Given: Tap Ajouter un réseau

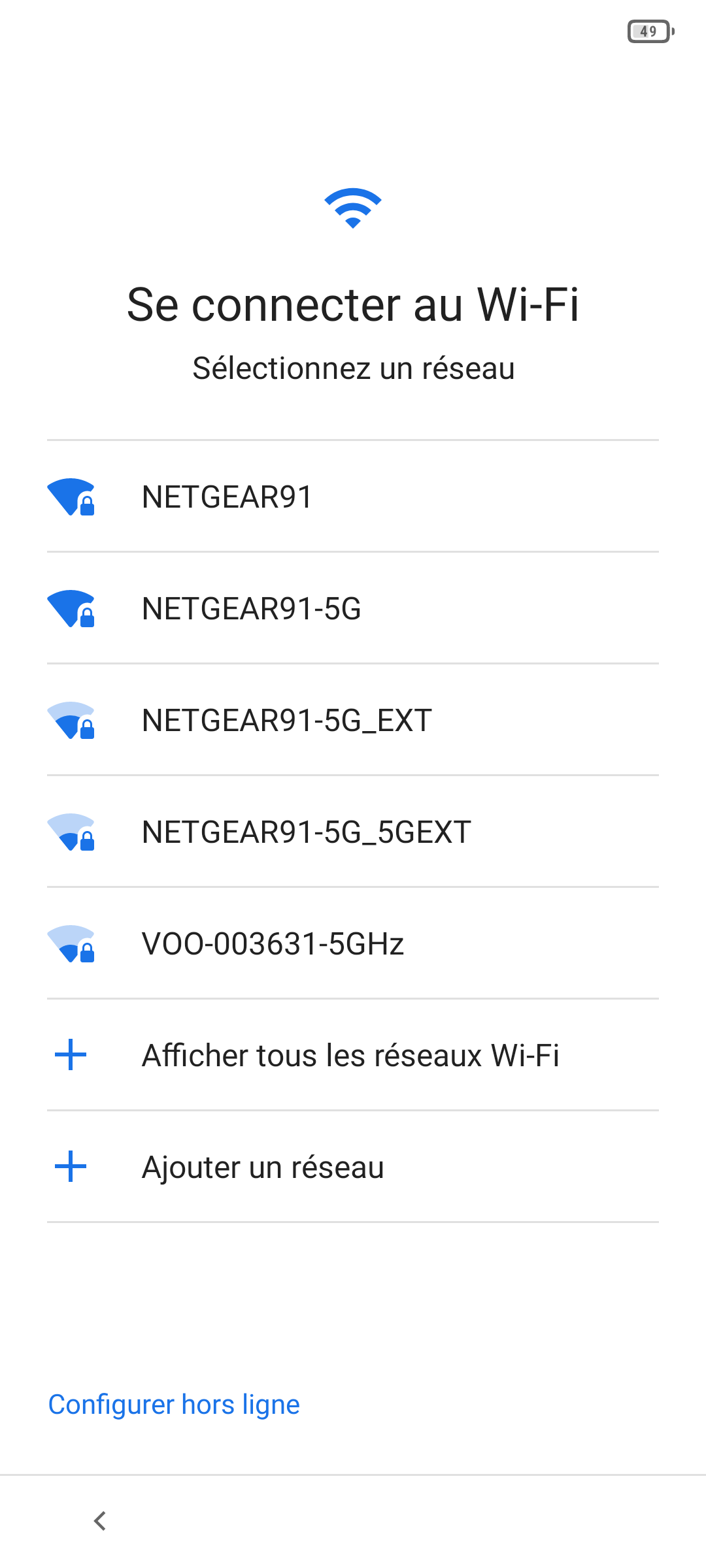Looking at the screenshot, I should click(x=353, y=1167).
